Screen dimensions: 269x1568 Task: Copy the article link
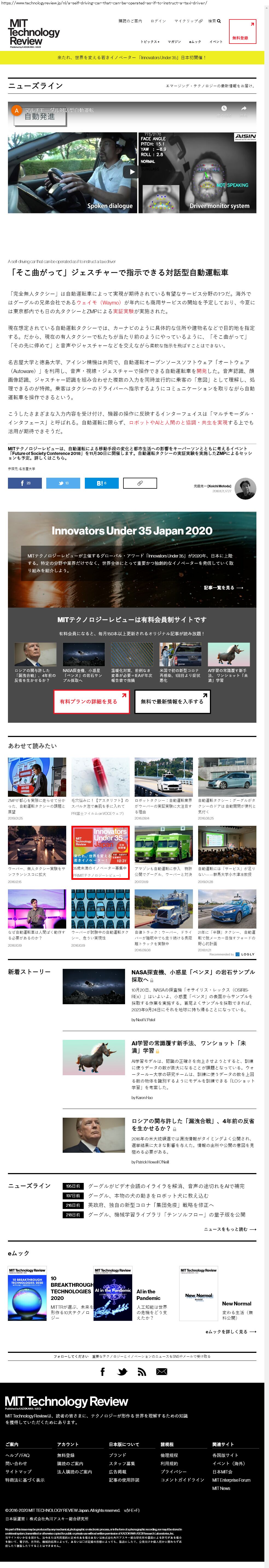coord(140,483)
